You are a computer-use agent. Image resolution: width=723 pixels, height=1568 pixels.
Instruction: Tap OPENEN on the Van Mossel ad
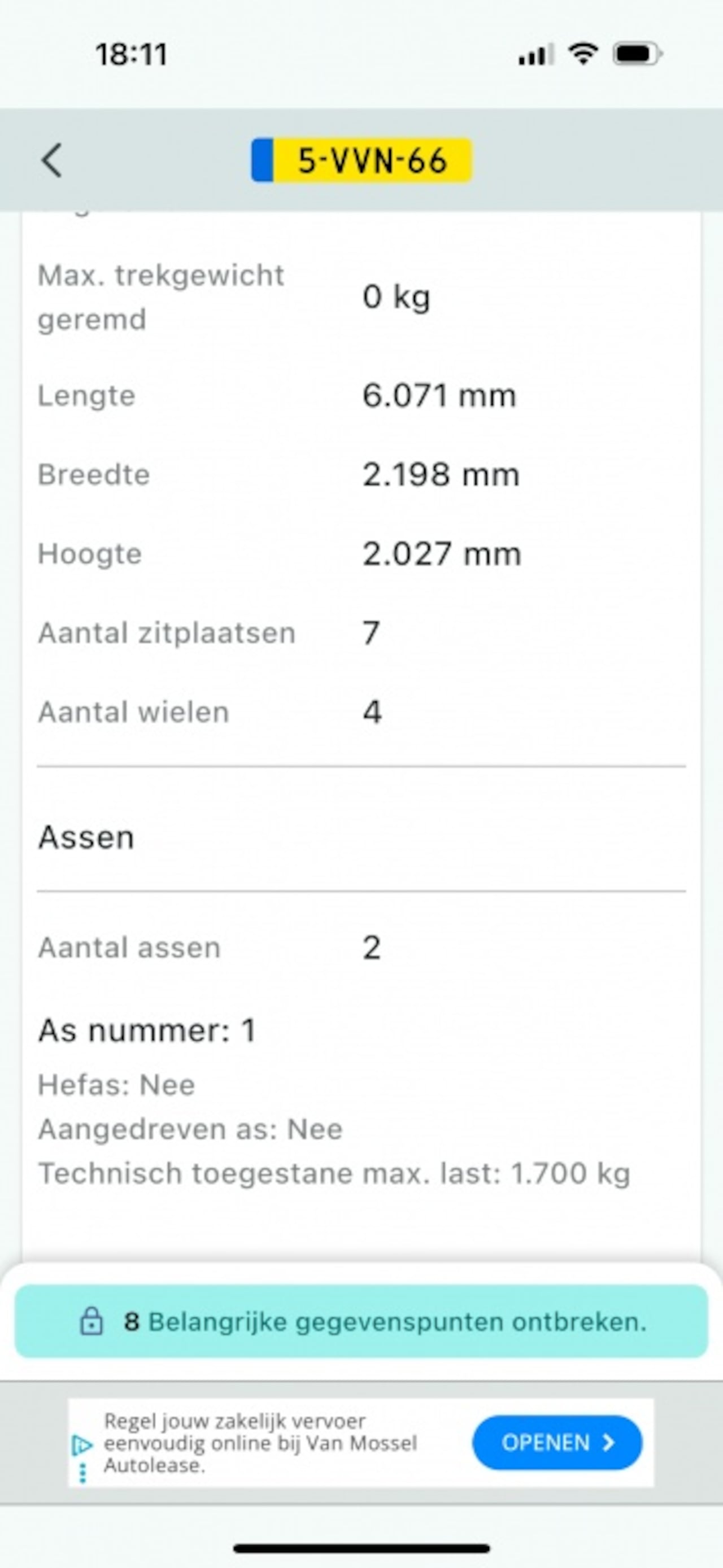pyautogui.click(x=557, y=1443)
